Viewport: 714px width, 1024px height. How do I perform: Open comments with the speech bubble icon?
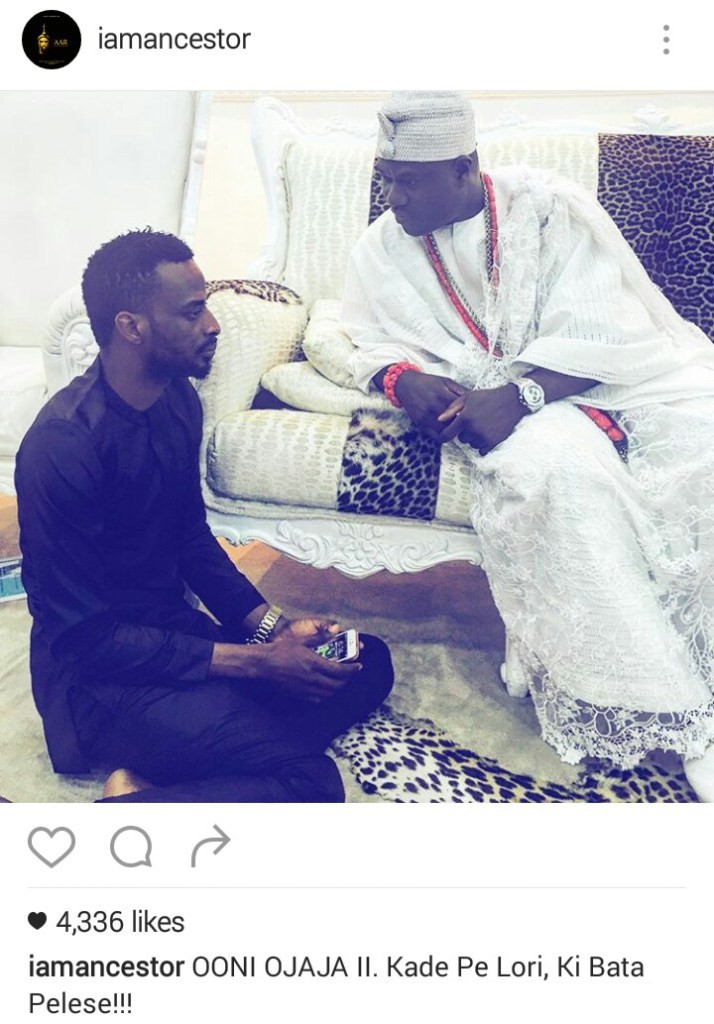coord(131,848)
